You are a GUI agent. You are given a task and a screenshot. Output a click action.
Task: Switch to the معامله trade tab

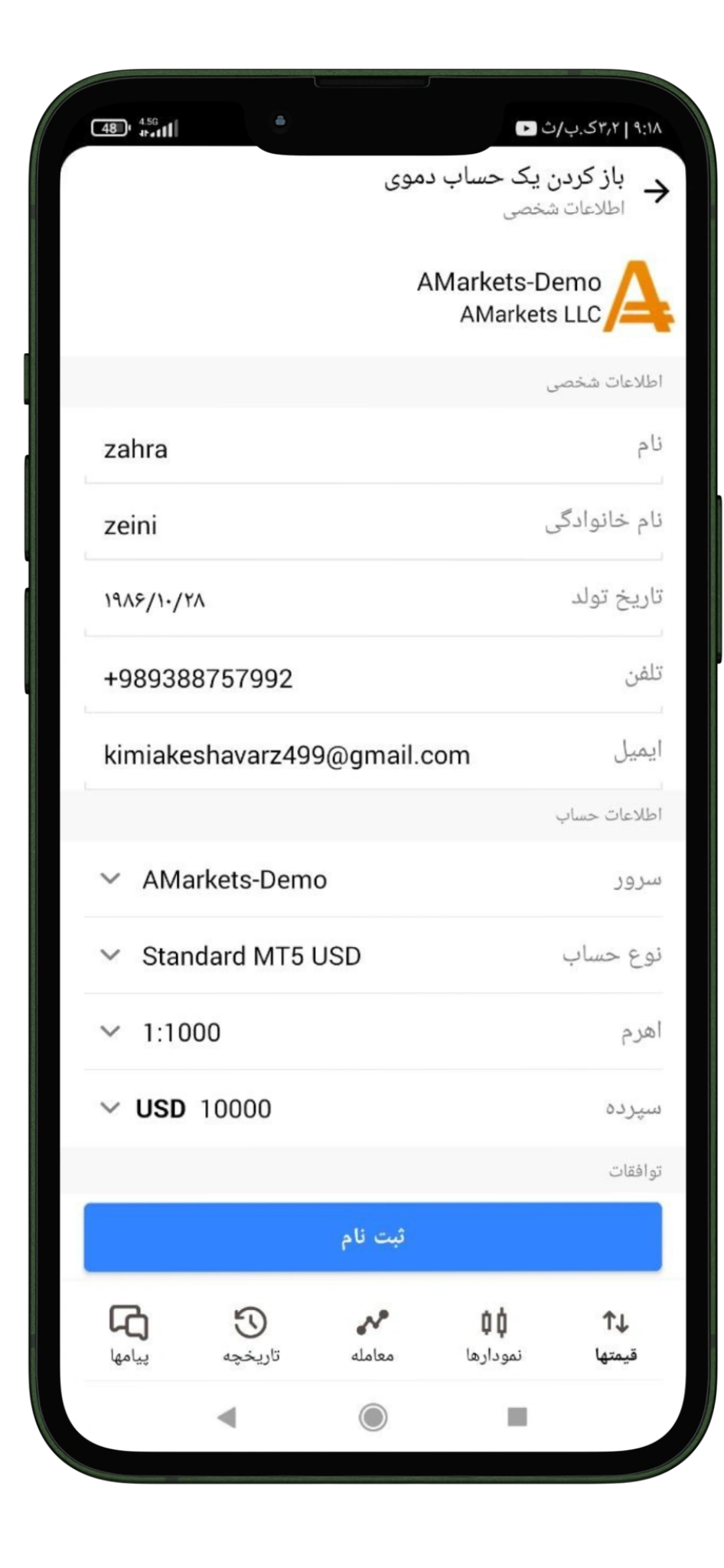[373, 1334]
